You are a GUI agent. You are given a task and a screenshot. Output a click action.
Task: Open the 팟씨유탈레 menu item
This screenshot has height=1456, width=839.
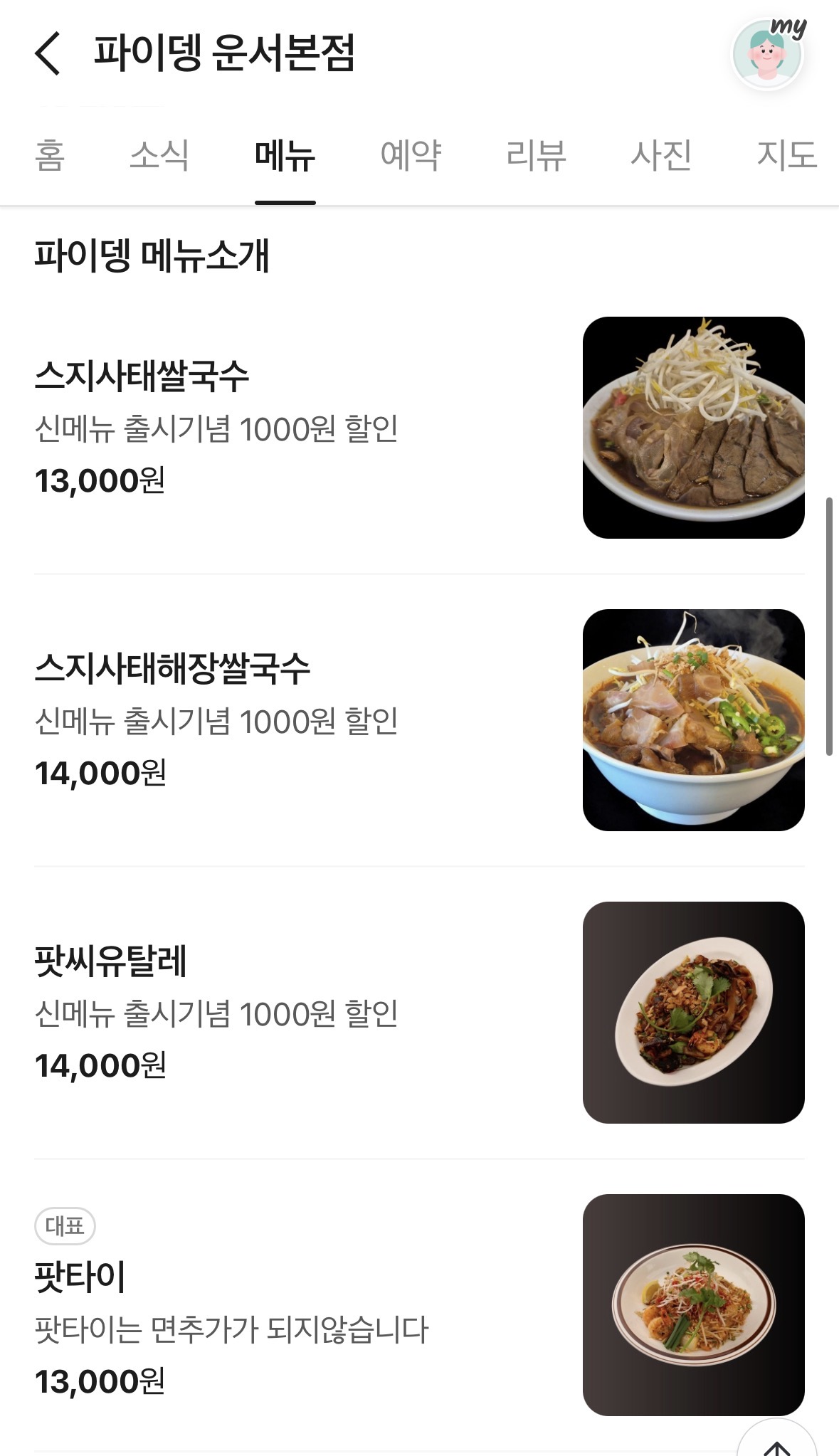tap(111, 961)
